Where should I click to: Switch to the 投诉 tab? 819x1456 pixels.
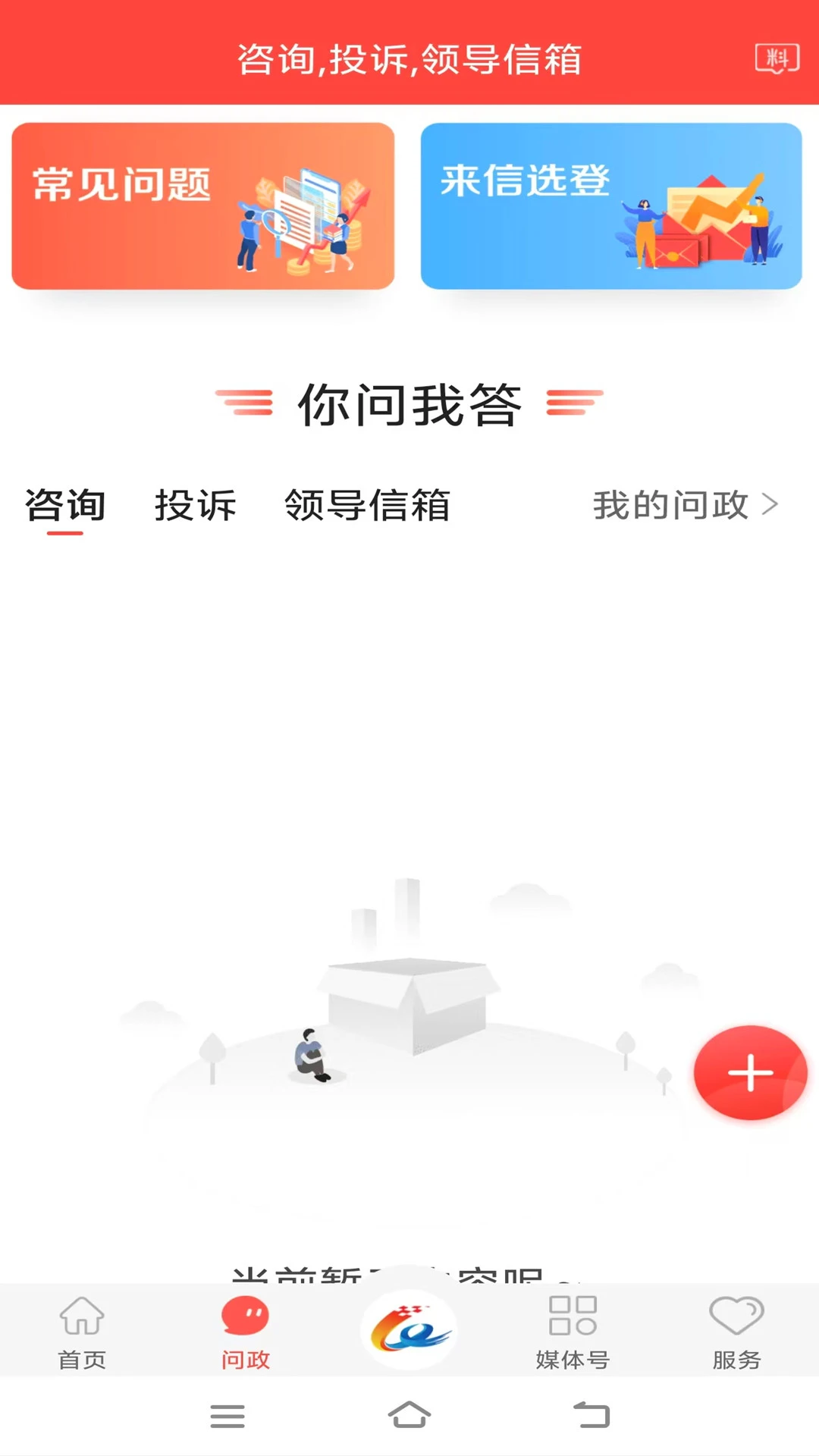coord(197,507)
